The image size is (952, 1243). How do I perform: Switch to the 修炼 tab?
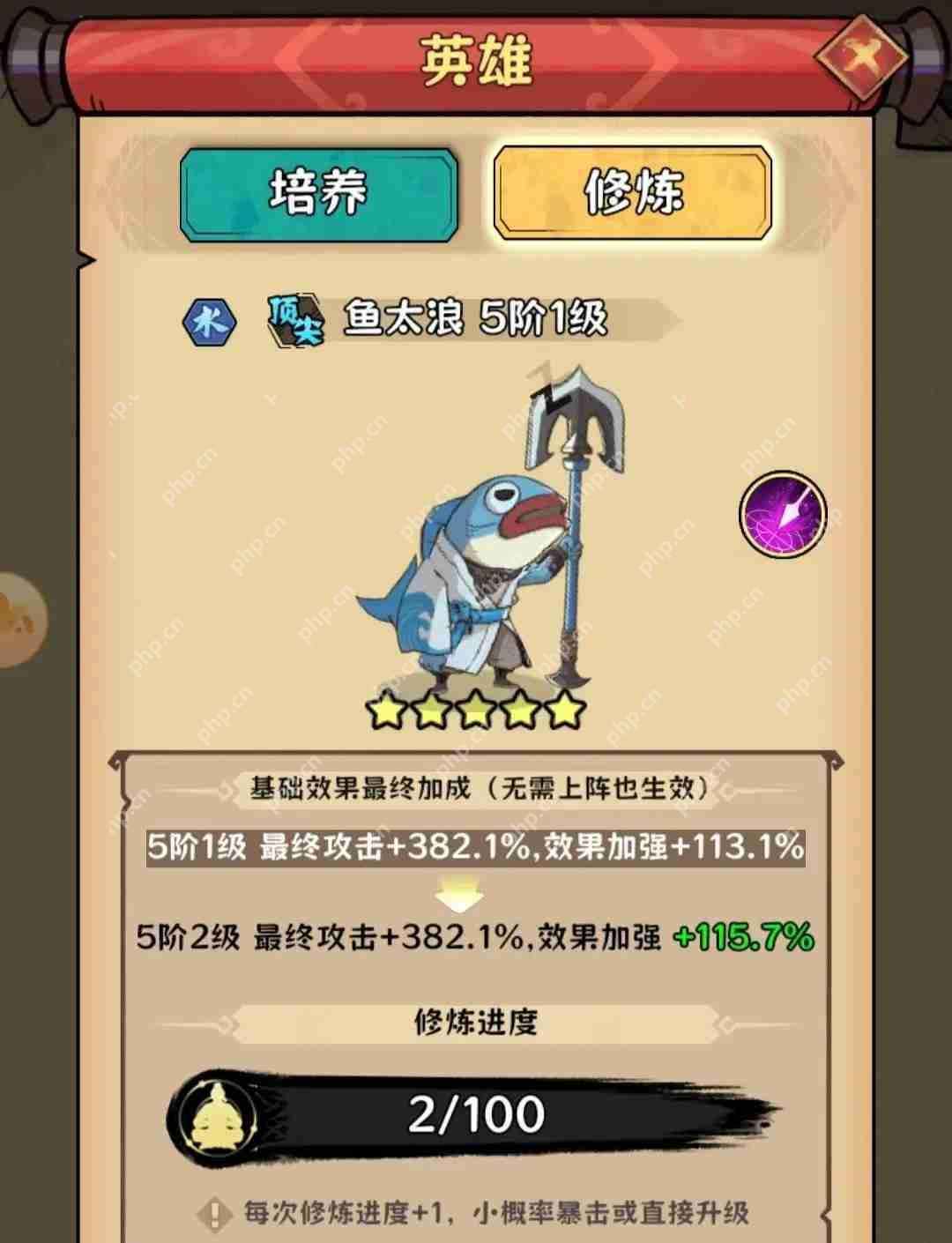[633, 190]
